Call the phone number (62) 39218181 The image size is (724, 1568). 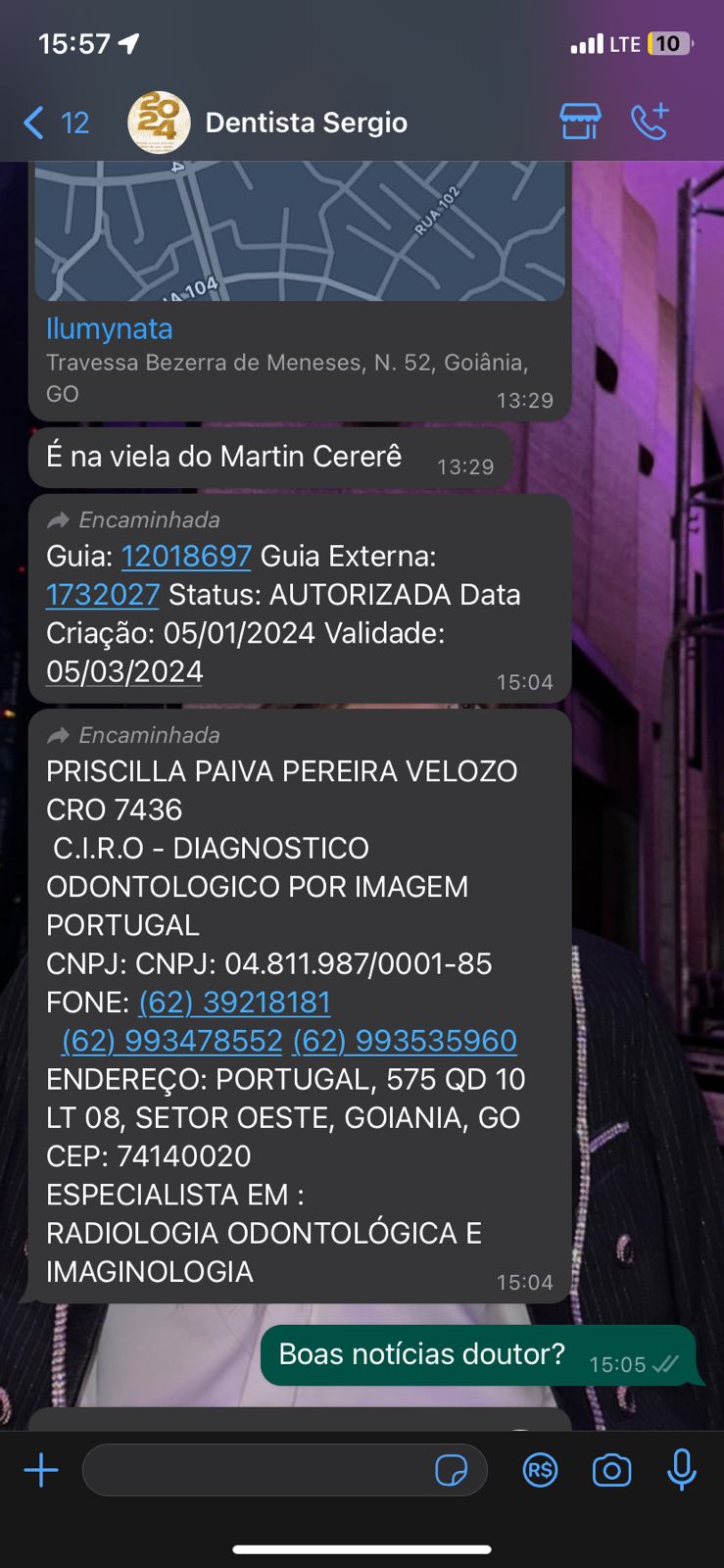coord(234,1003)
